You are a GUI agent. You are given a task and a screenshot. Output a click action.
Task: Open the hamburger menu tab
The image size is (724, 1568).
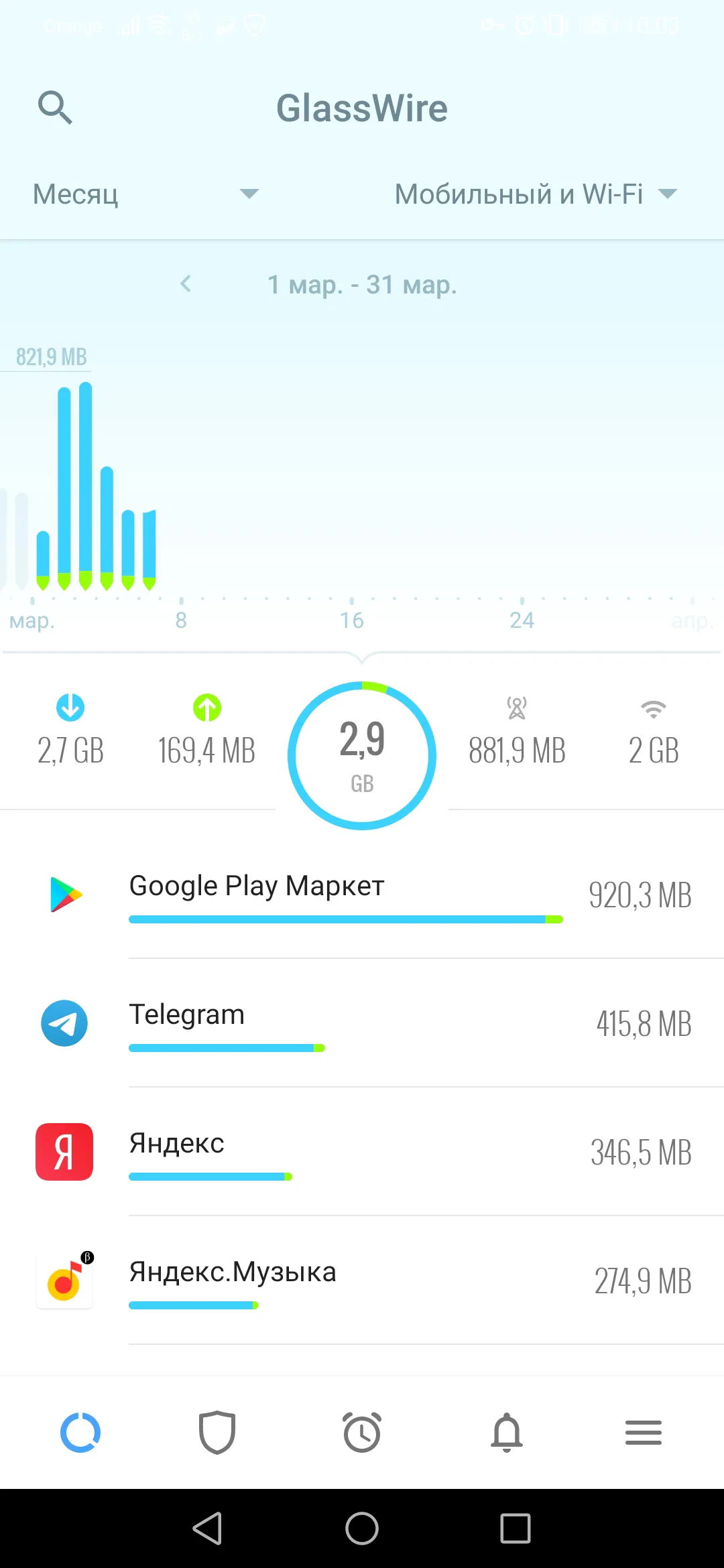pos(644,1433)
